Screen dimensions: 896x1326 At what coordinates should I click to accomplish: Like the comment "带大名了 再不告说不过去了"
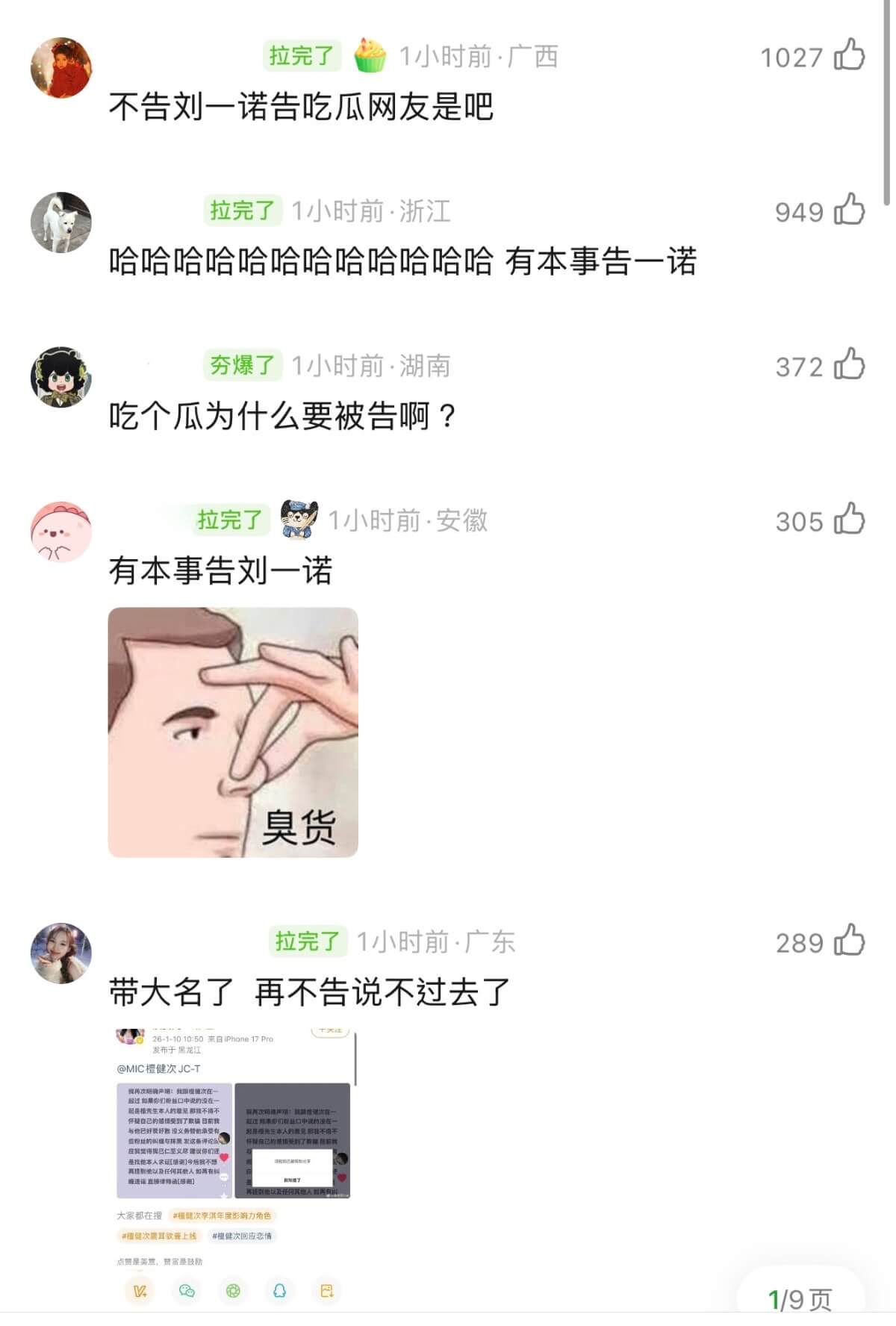849,941
